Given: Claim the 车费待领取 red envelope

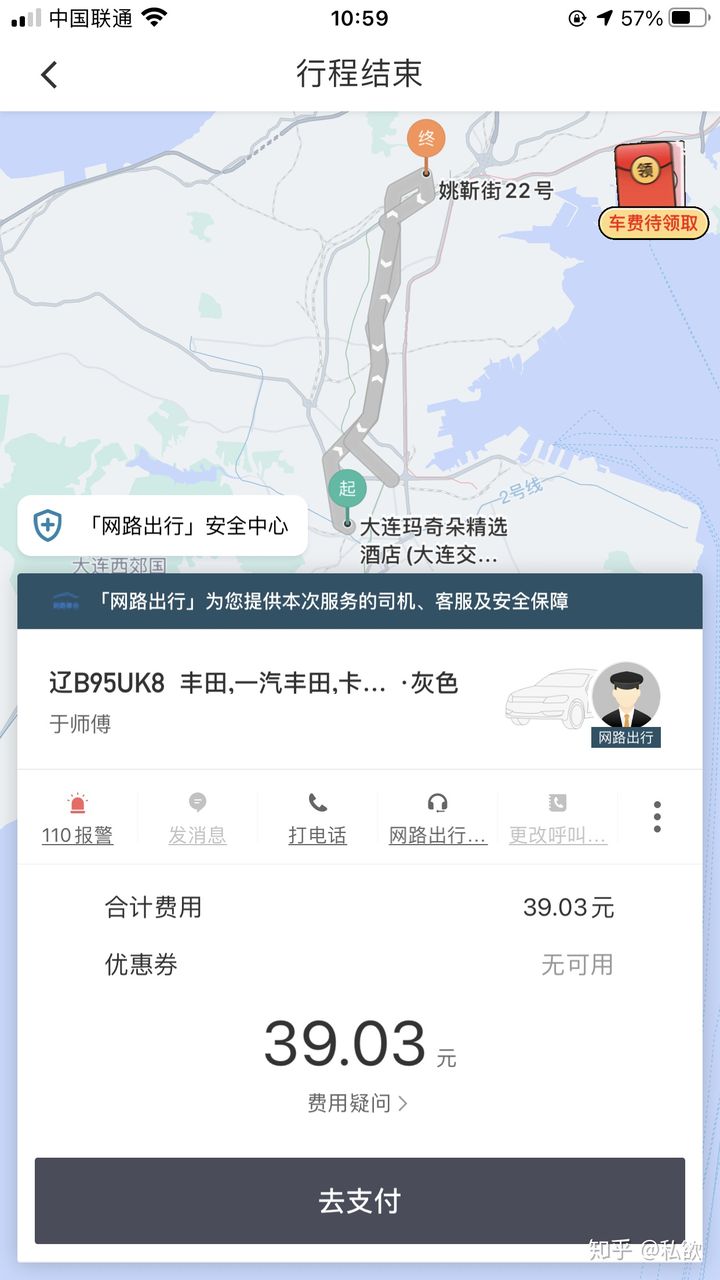Looking at the screenshot, I should pyautogui.click(x=653, y=190).
